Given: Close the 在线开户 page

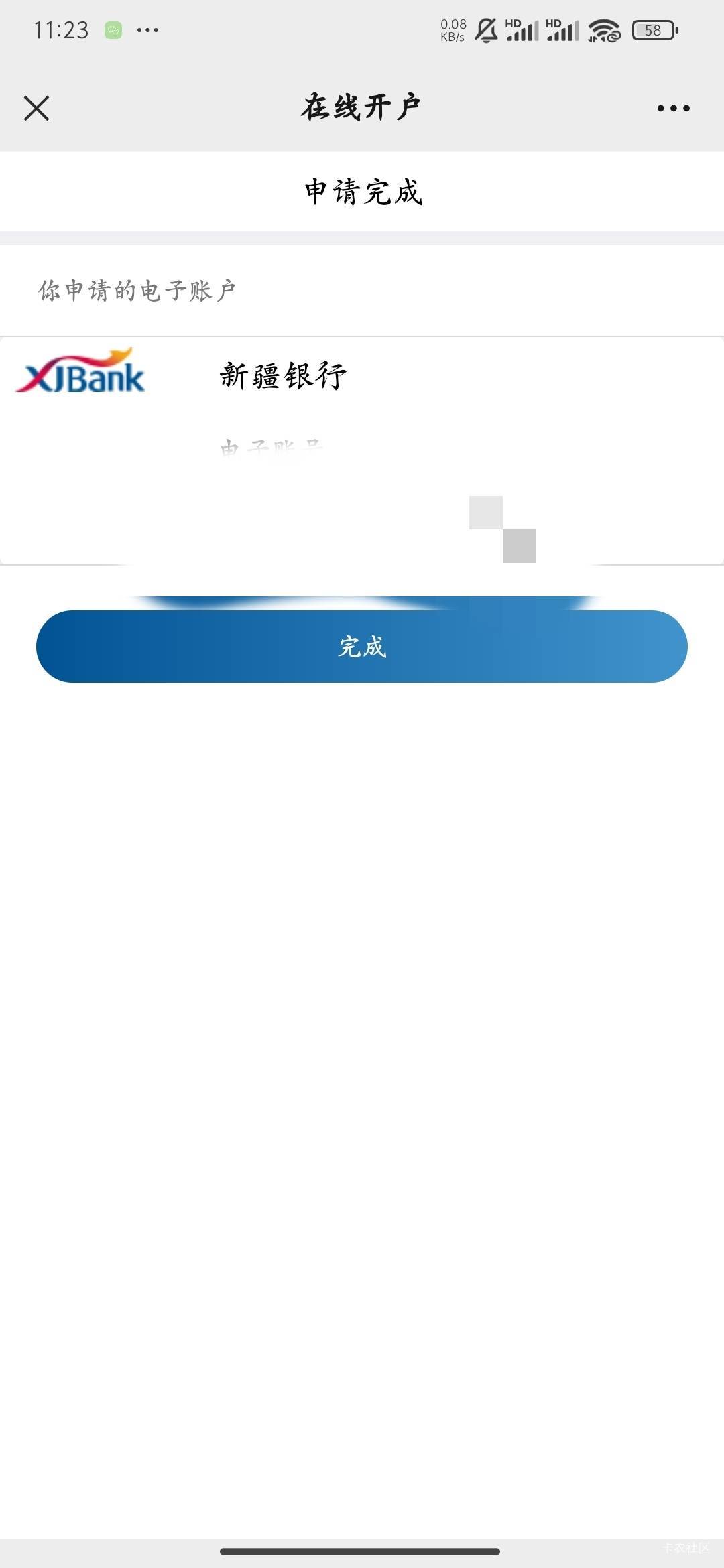Looking at the screenshot, I should tap(36, 108).
